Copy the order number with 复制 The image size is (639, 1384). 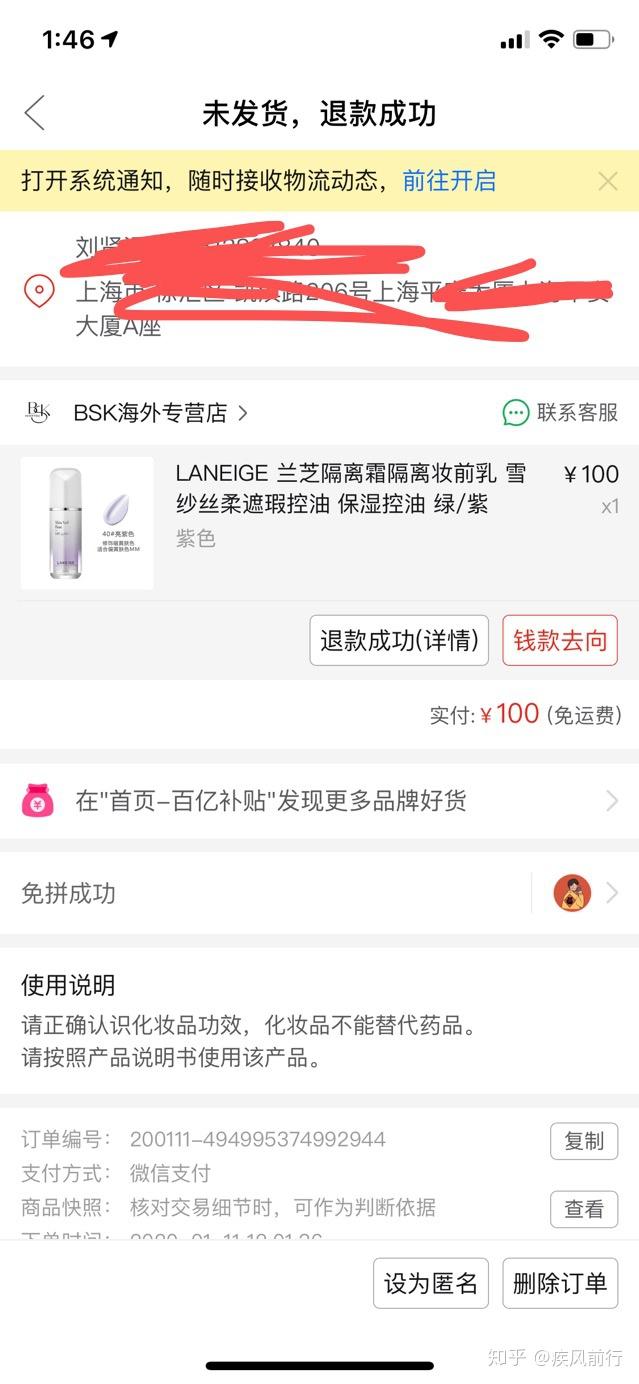point(584,1141)
